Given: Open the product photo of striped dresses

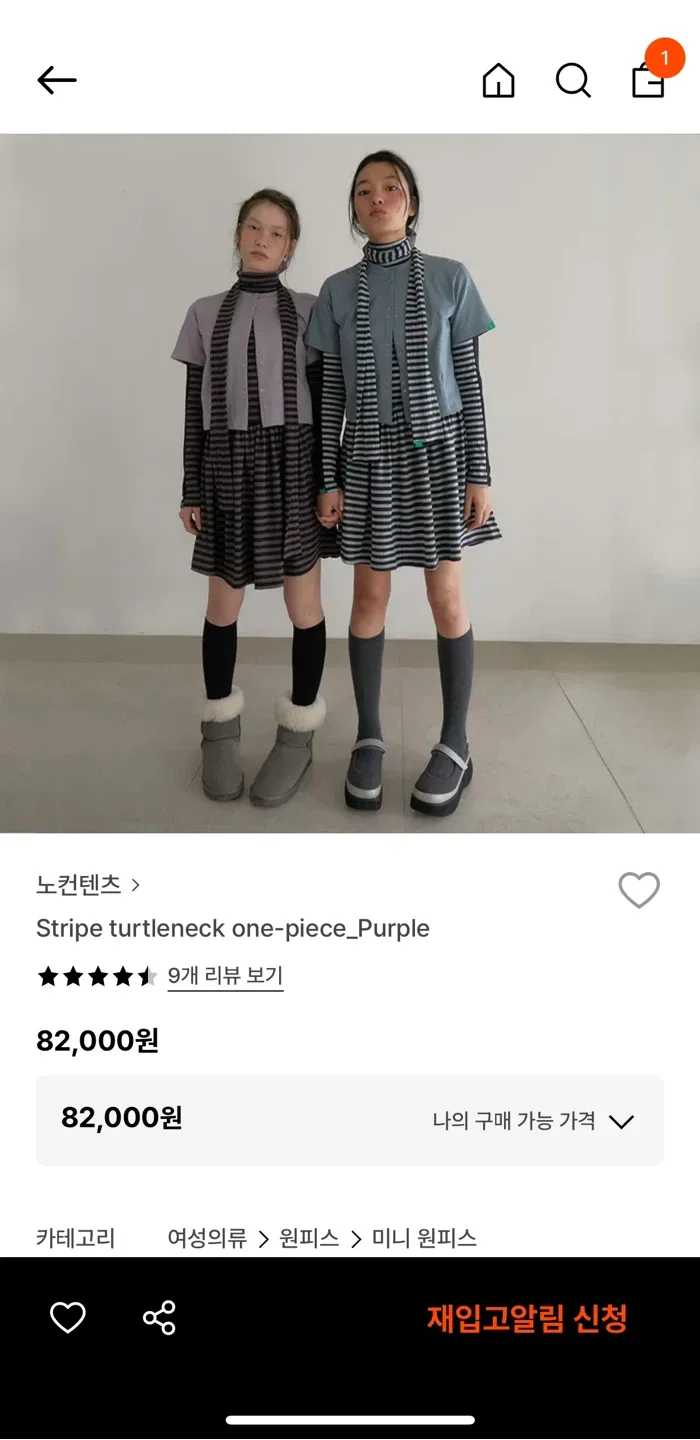Looking at the screenshot, I should (350, 483).
